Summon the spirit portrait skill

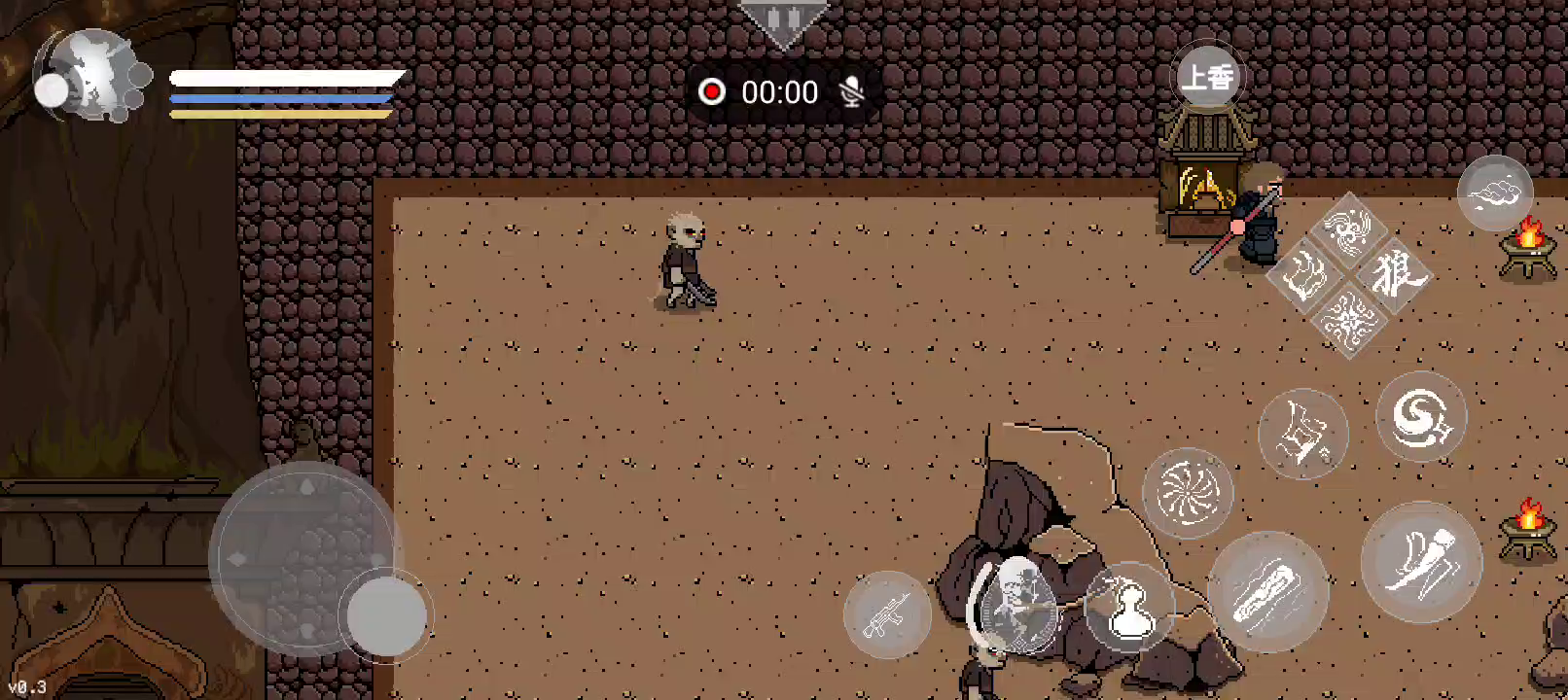click(x=1014, y=604)
